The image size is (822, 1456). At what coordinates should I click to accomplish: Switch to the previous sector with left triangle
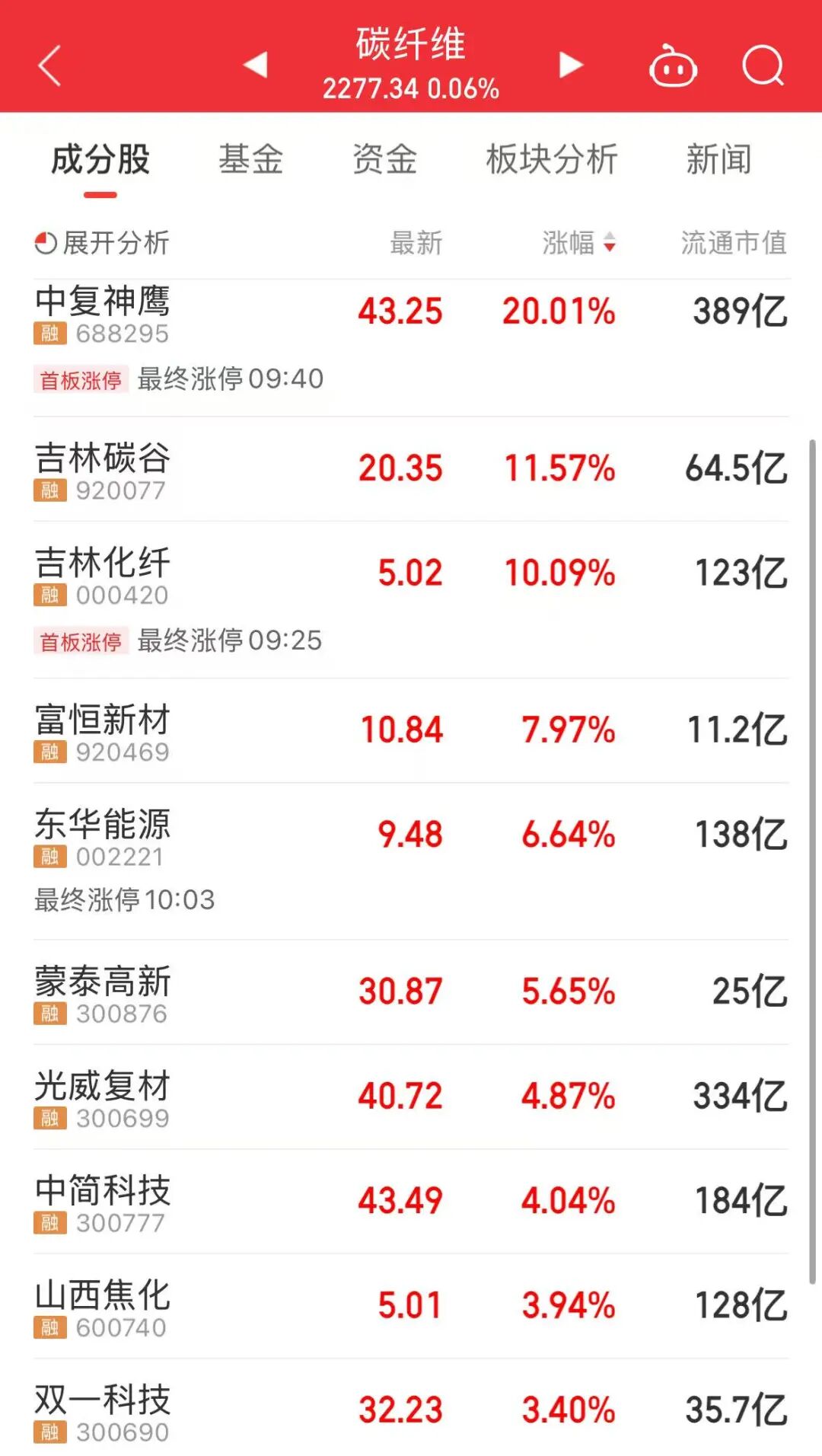click(256, 65)
